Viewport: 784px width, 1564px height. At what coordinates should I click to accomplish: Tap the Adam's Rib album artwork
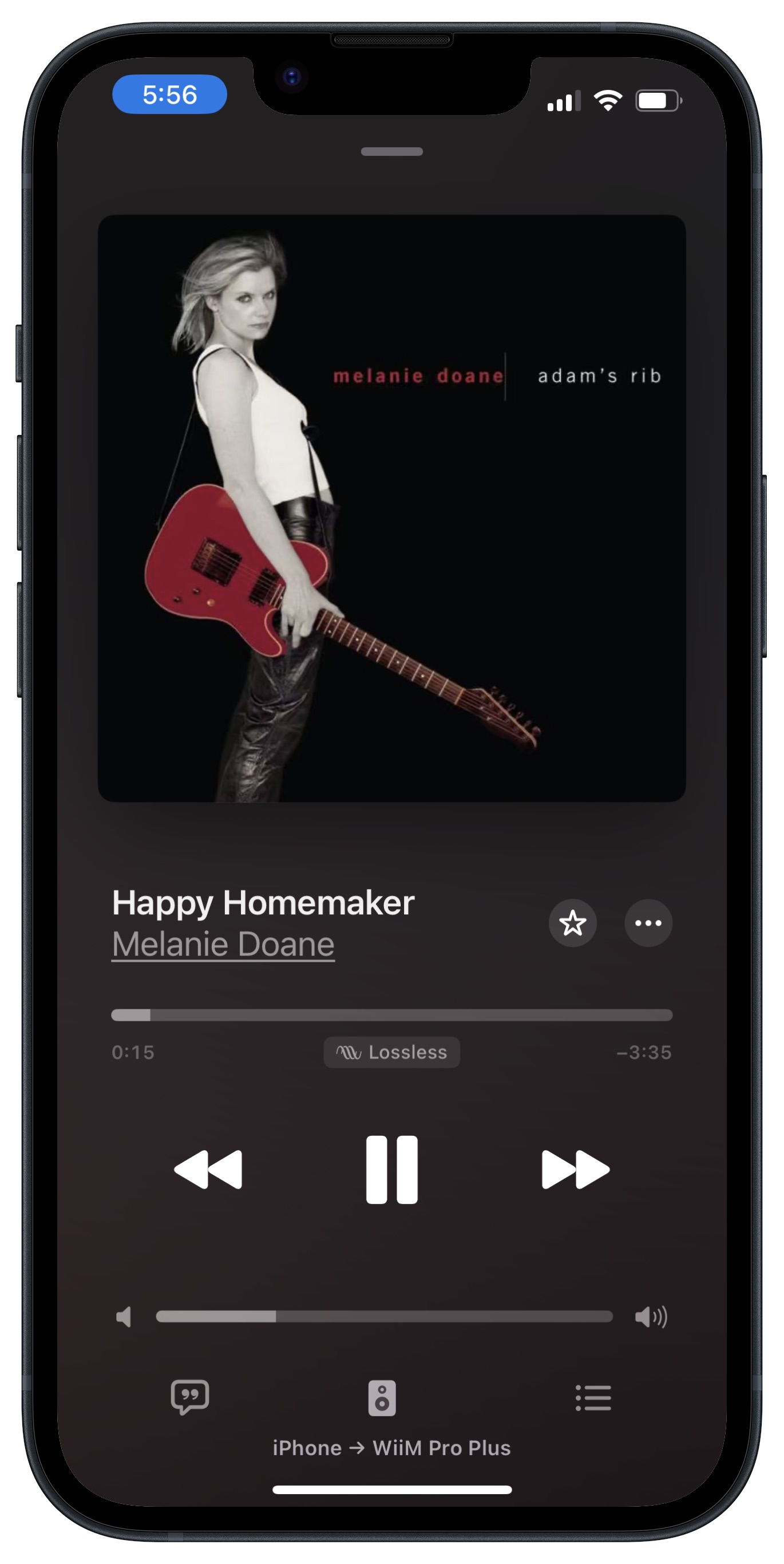point(391,508)
